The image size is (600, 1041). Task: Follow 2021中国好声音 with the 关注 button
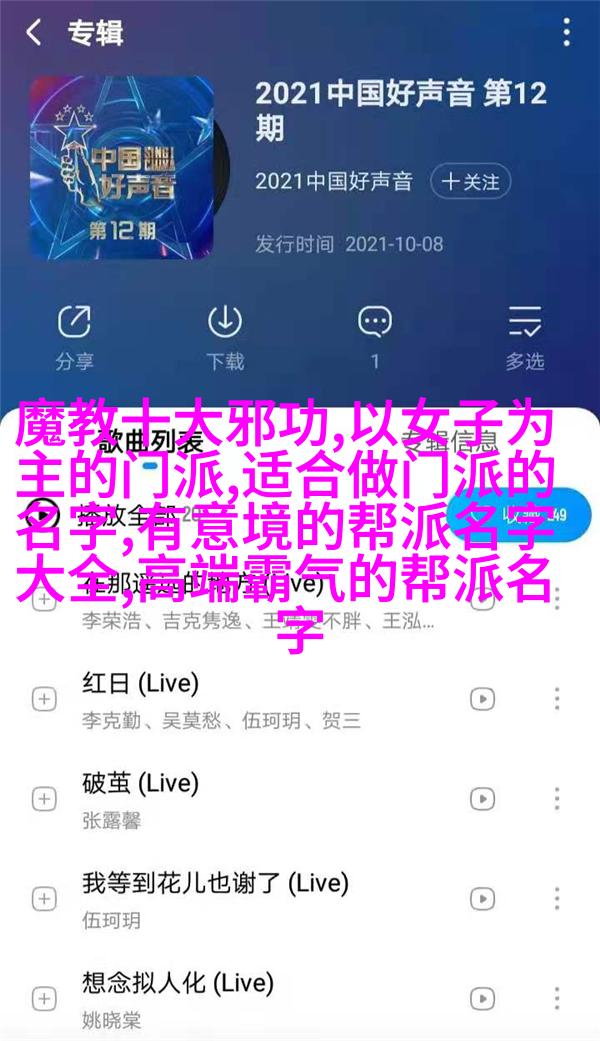tap(471, 181)
